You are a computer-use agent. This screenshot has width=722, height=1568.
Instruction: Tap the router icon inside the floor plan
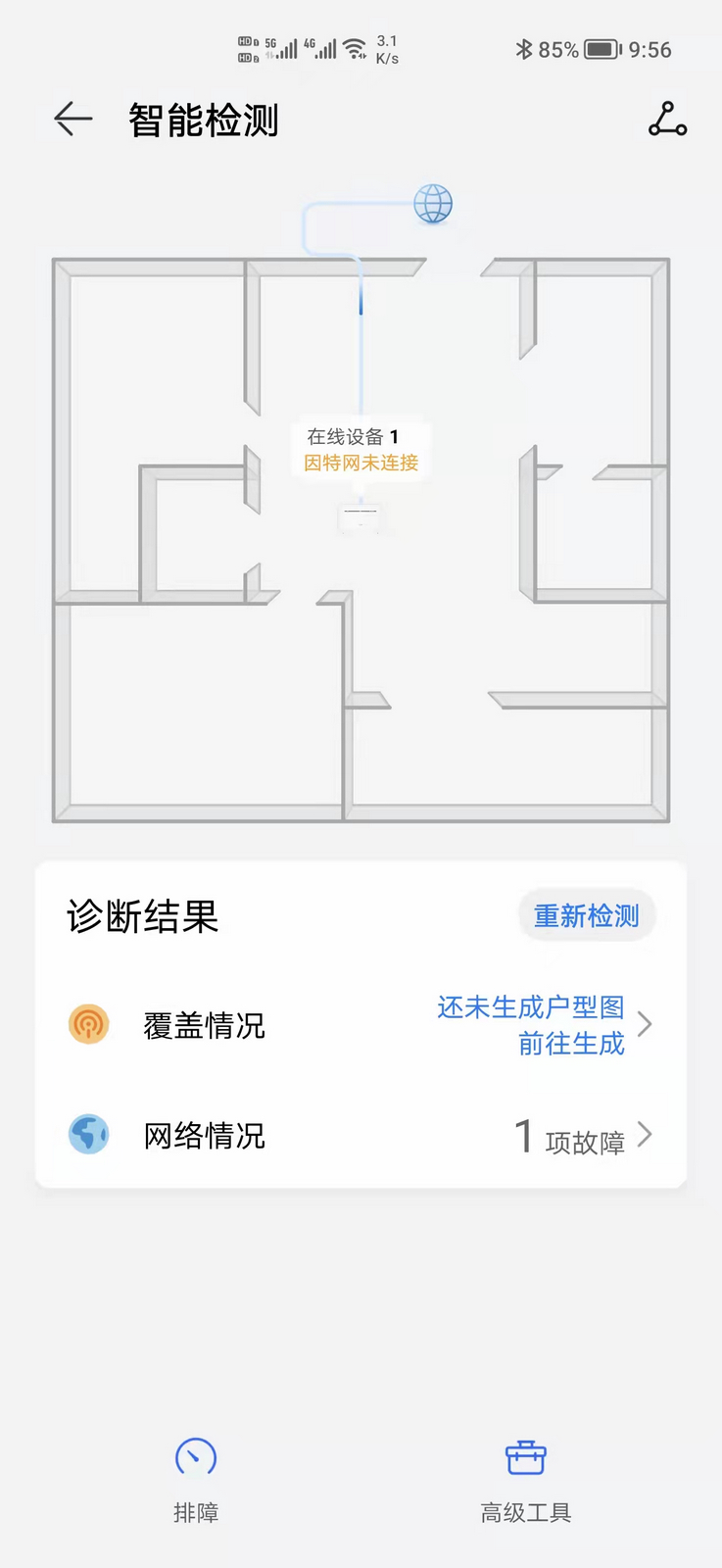361,514
